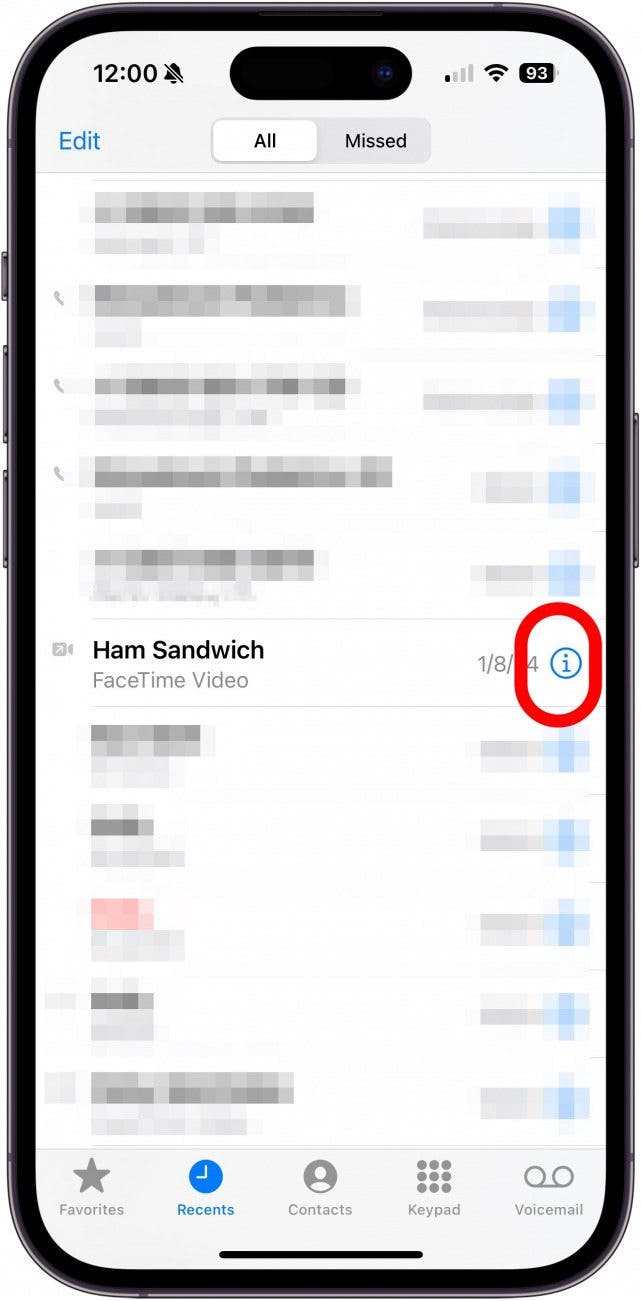Switch to the Missed calls filter
642x1301 pixels.
point(375,141)
